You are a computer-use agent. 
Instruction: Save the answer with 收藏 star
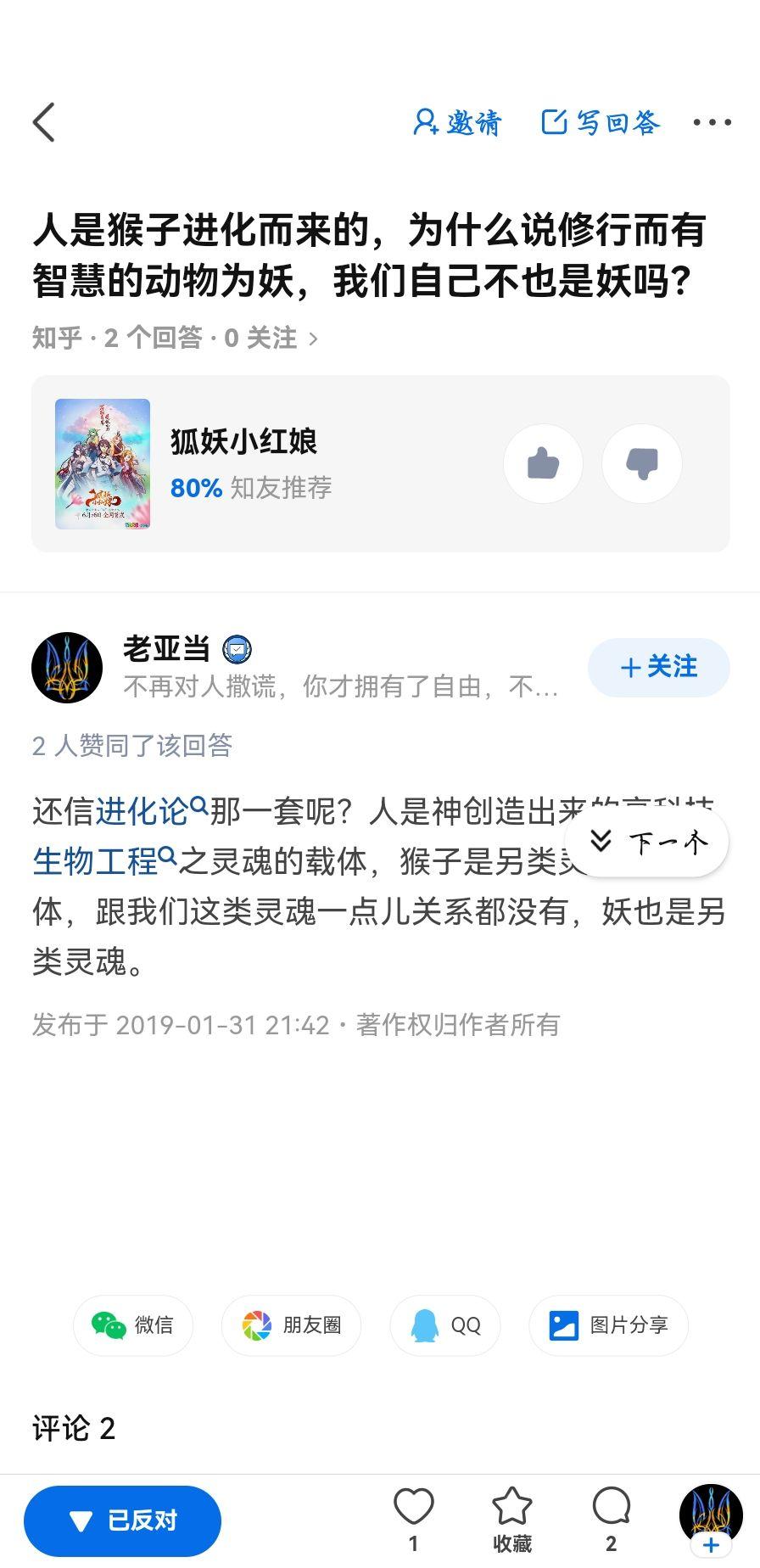coord(512,1519)
